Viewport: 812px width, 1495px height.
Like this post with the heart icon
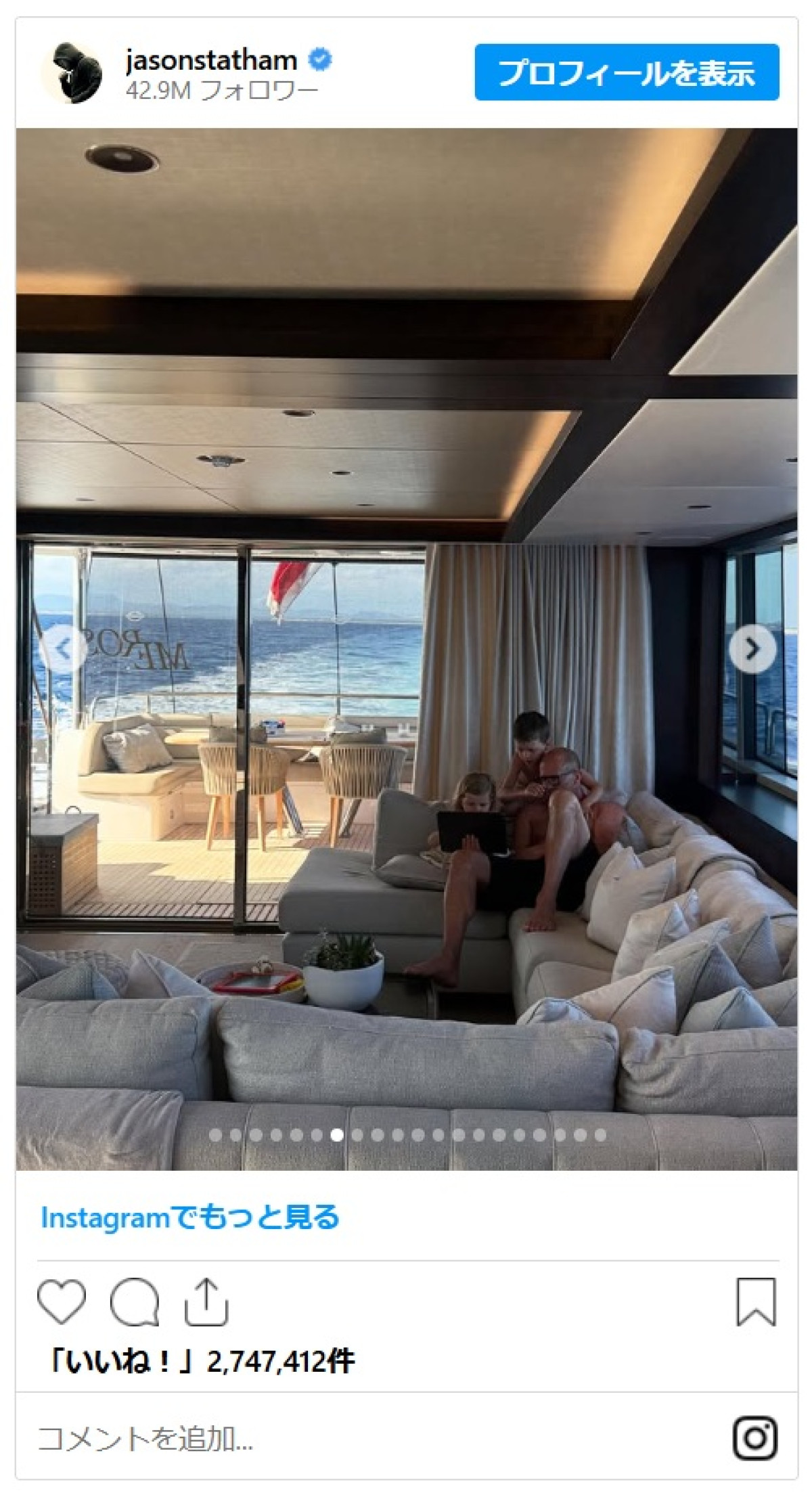[x=62, y=1301]
